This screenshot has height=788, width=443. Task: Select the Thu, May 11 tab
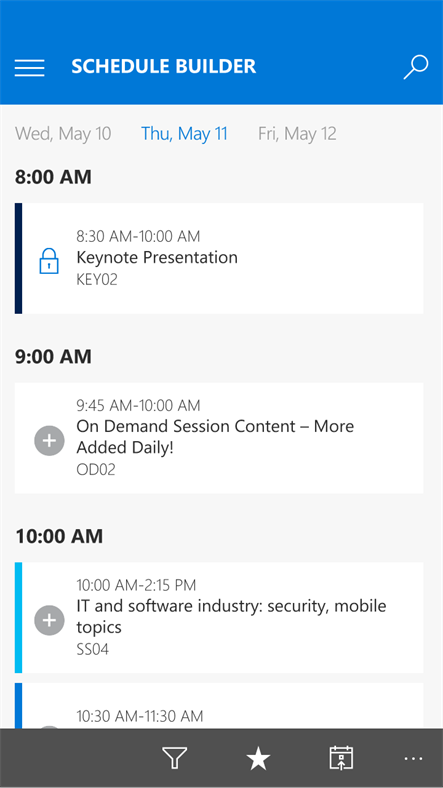(x=184, y=134)
